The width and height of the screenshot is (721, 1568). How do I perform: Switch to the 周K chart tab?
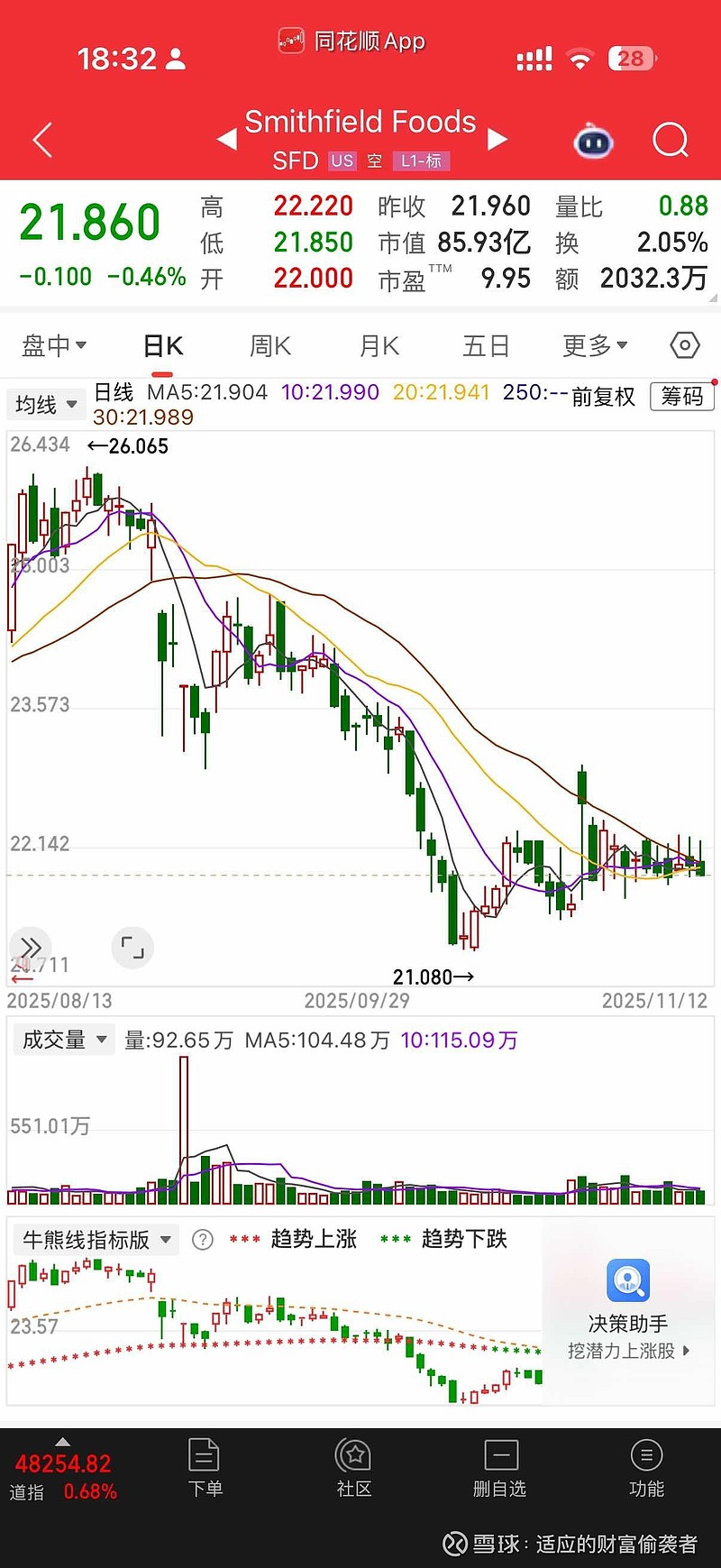coord(270,345)
